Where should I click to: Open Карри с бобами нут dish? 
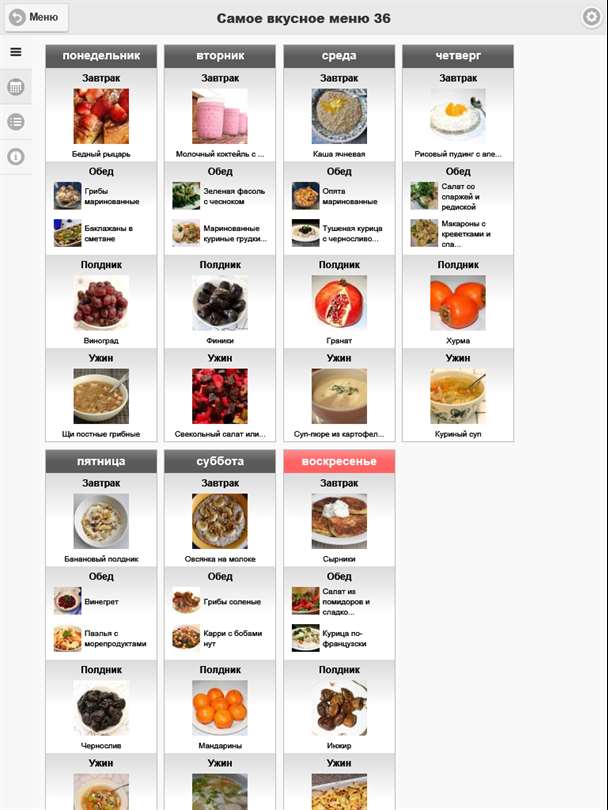pos(220,637)
